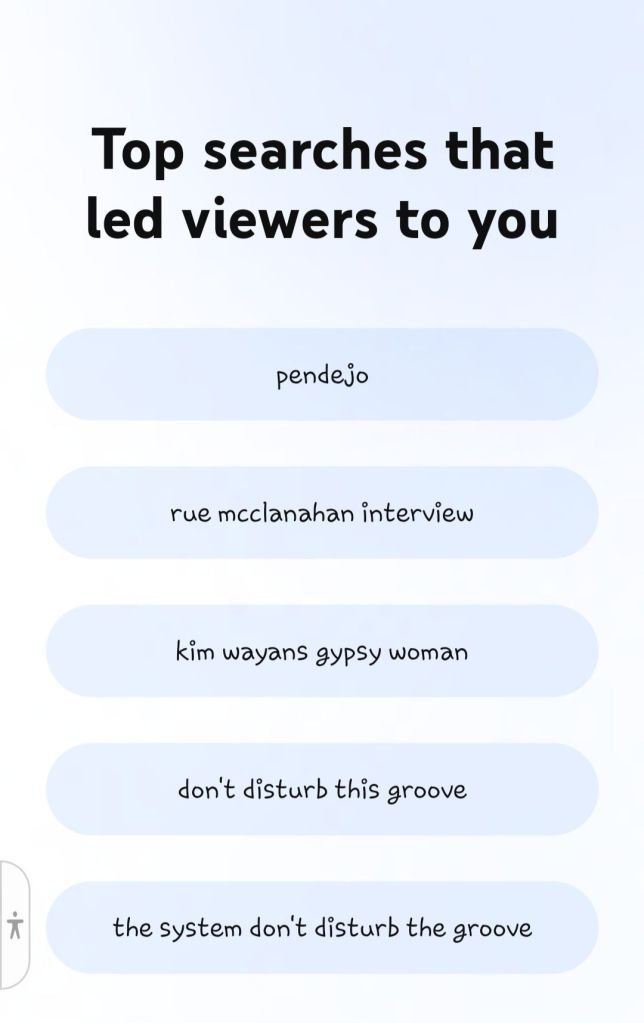Tap the 'don't disturb this groove' chip
The width and height of the screenshot is (644, 1023).
[x=322, y=789]
